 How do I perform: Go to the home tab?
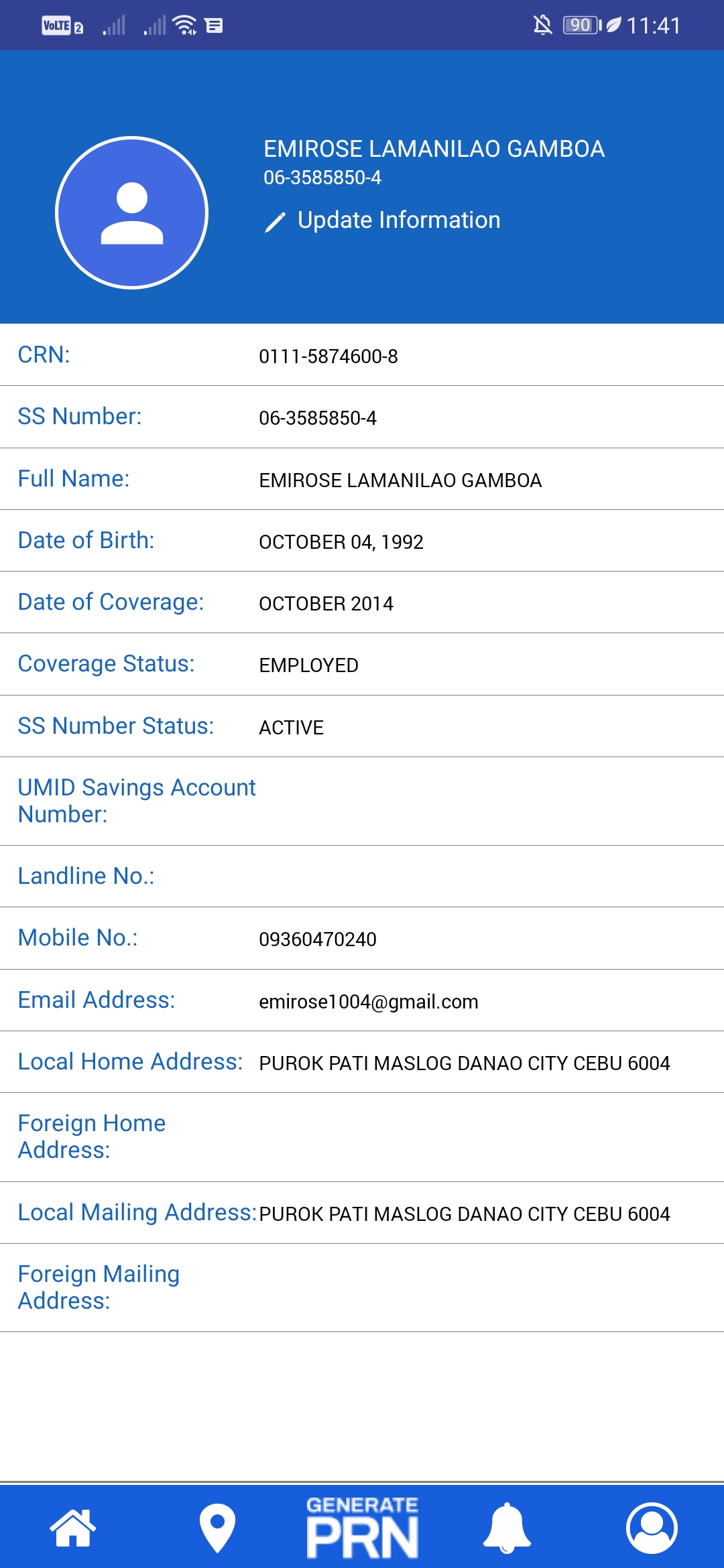pos(72,1528)
